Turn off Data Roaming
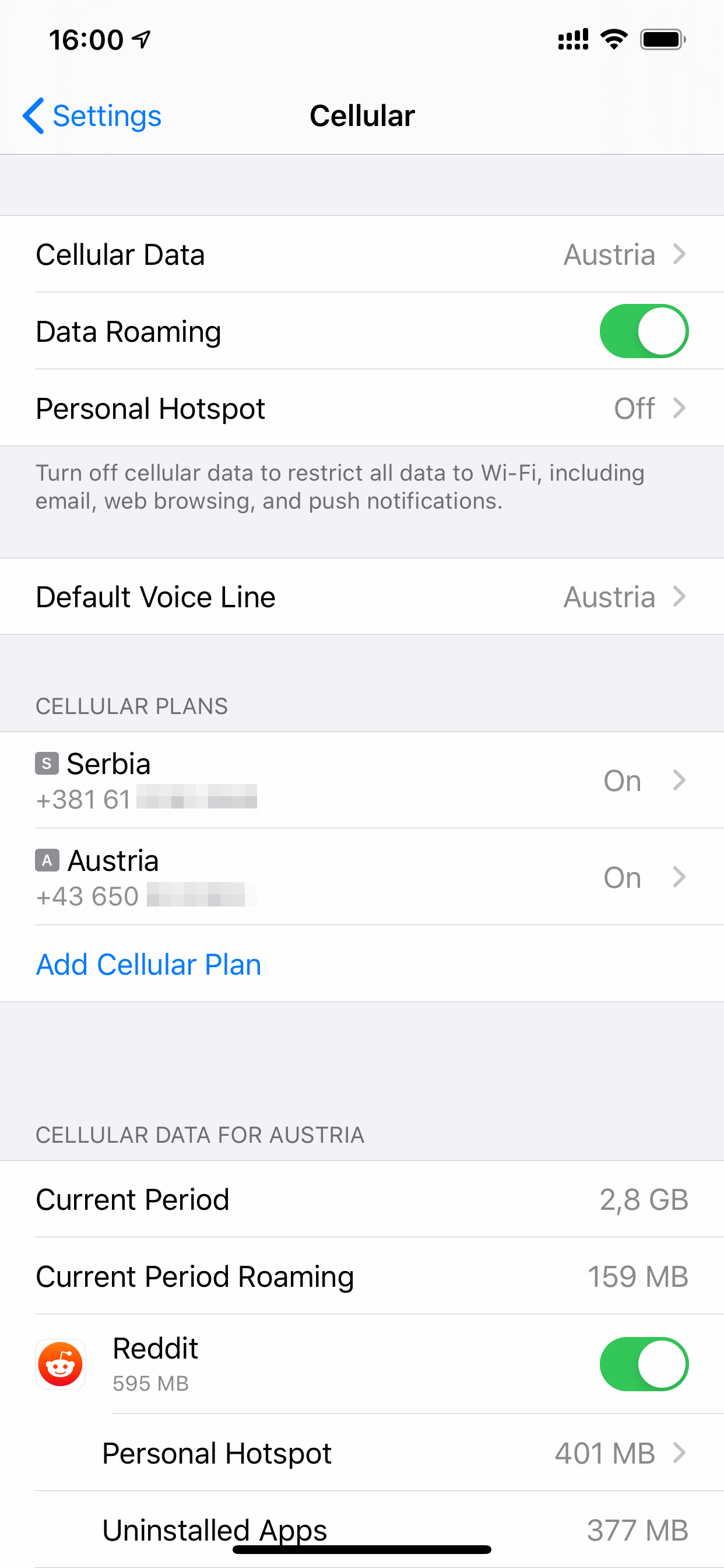 coord(644,331)
